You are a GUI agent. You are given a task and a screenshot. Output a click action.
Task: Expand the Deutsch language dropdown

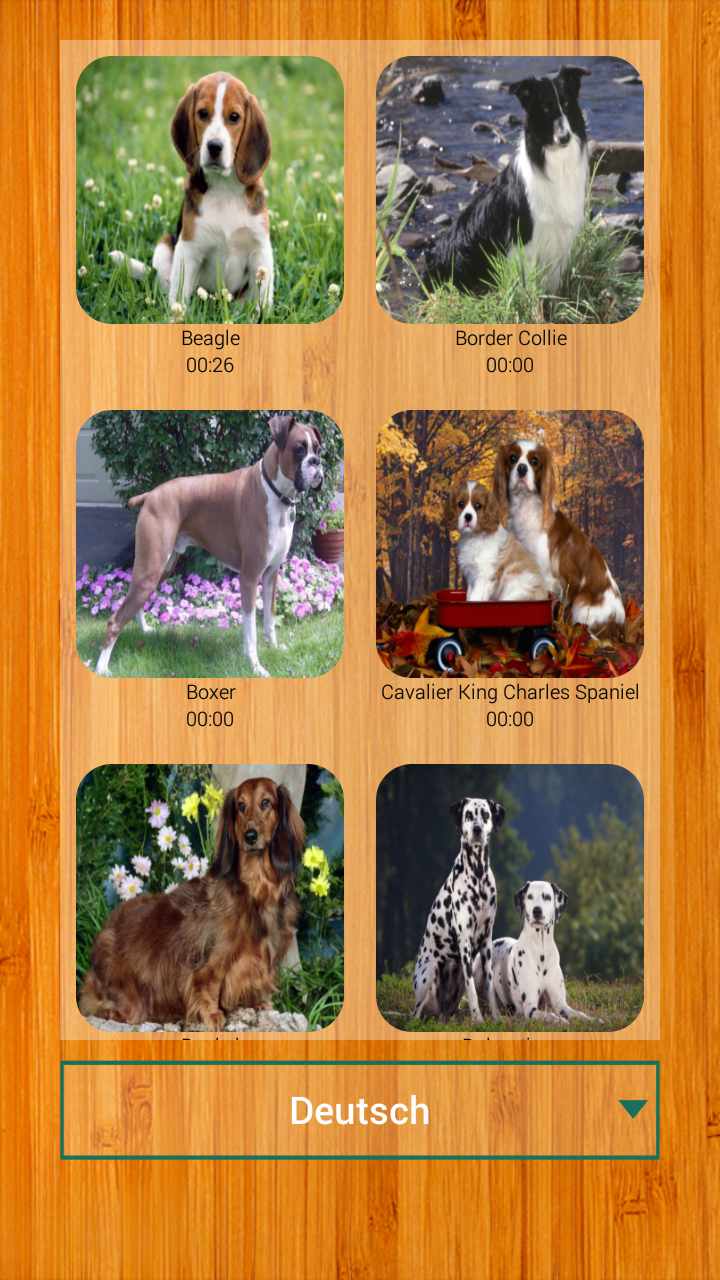(360, 1110)
